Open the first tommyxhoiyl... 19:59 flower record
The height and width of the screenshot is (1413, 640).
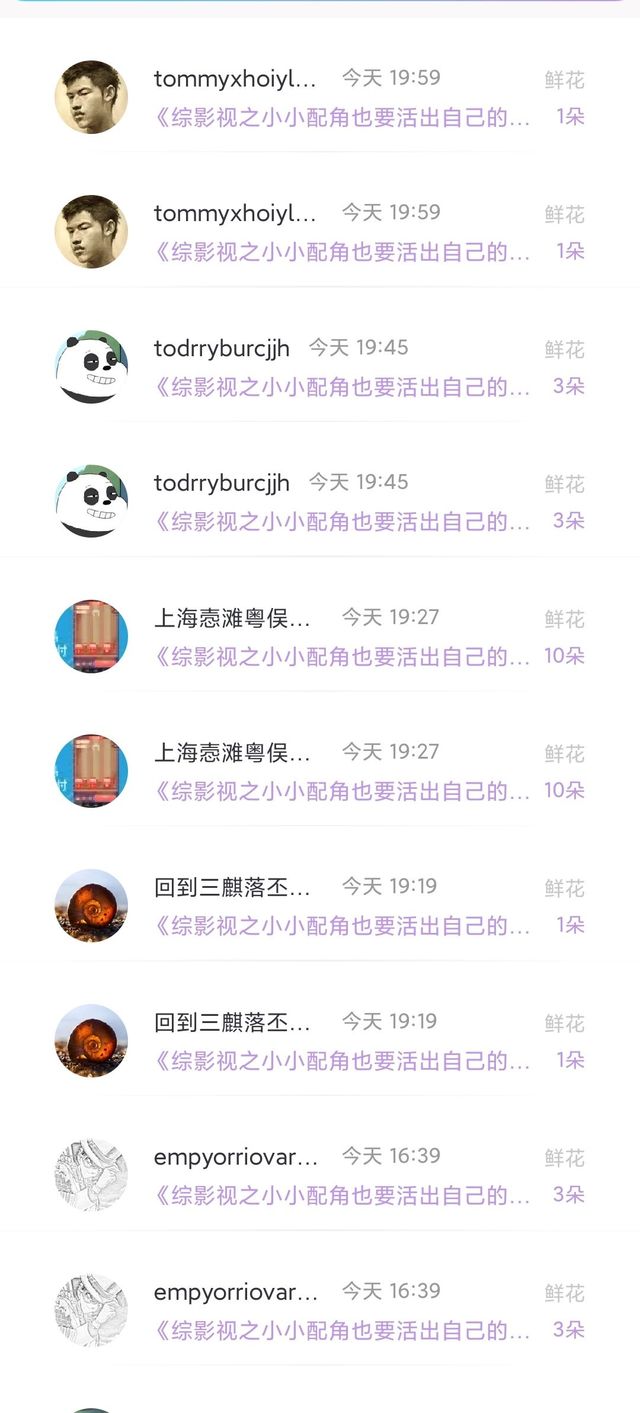tap(320, 97)
